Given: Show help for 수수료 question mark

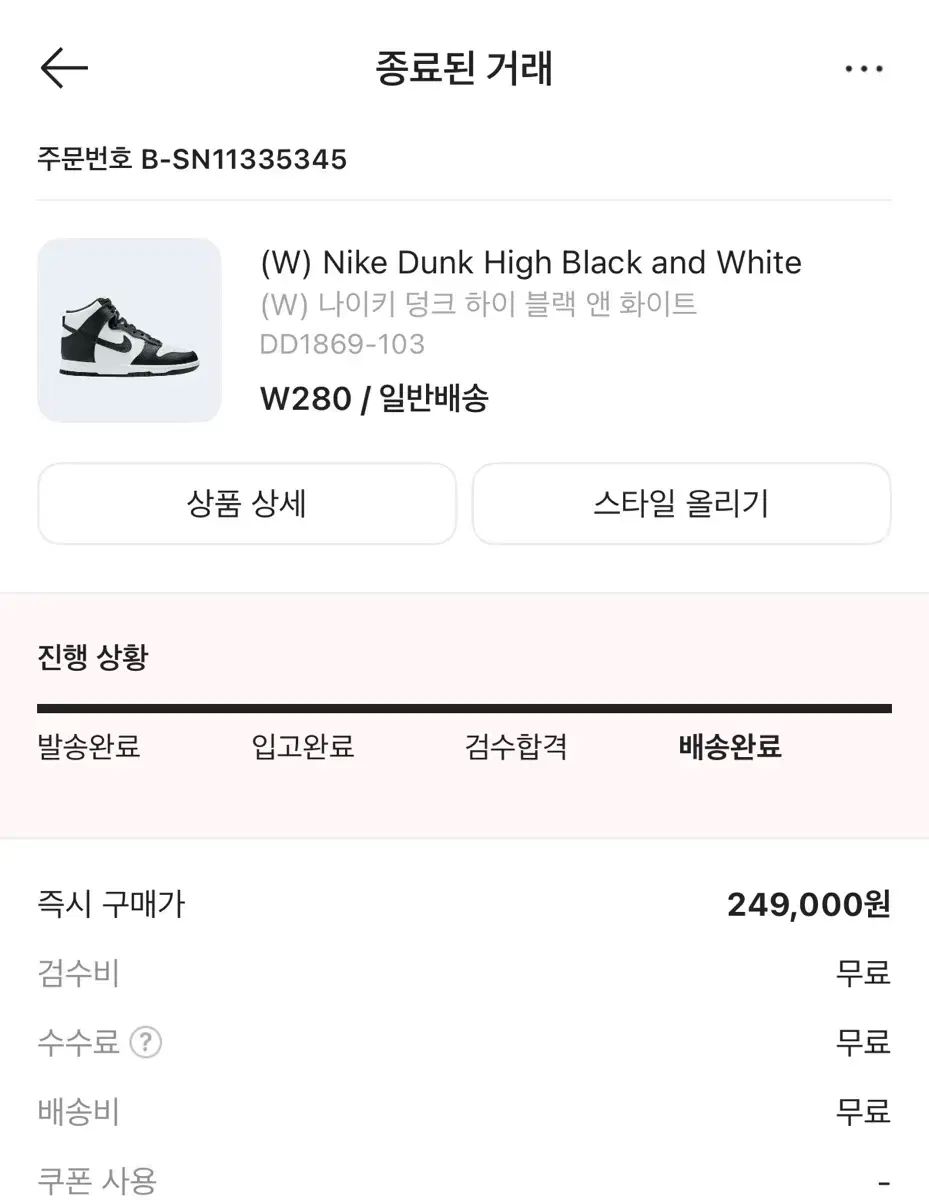Looking at the screenshot, I should pyautogui.click(x=146, y=1043).
